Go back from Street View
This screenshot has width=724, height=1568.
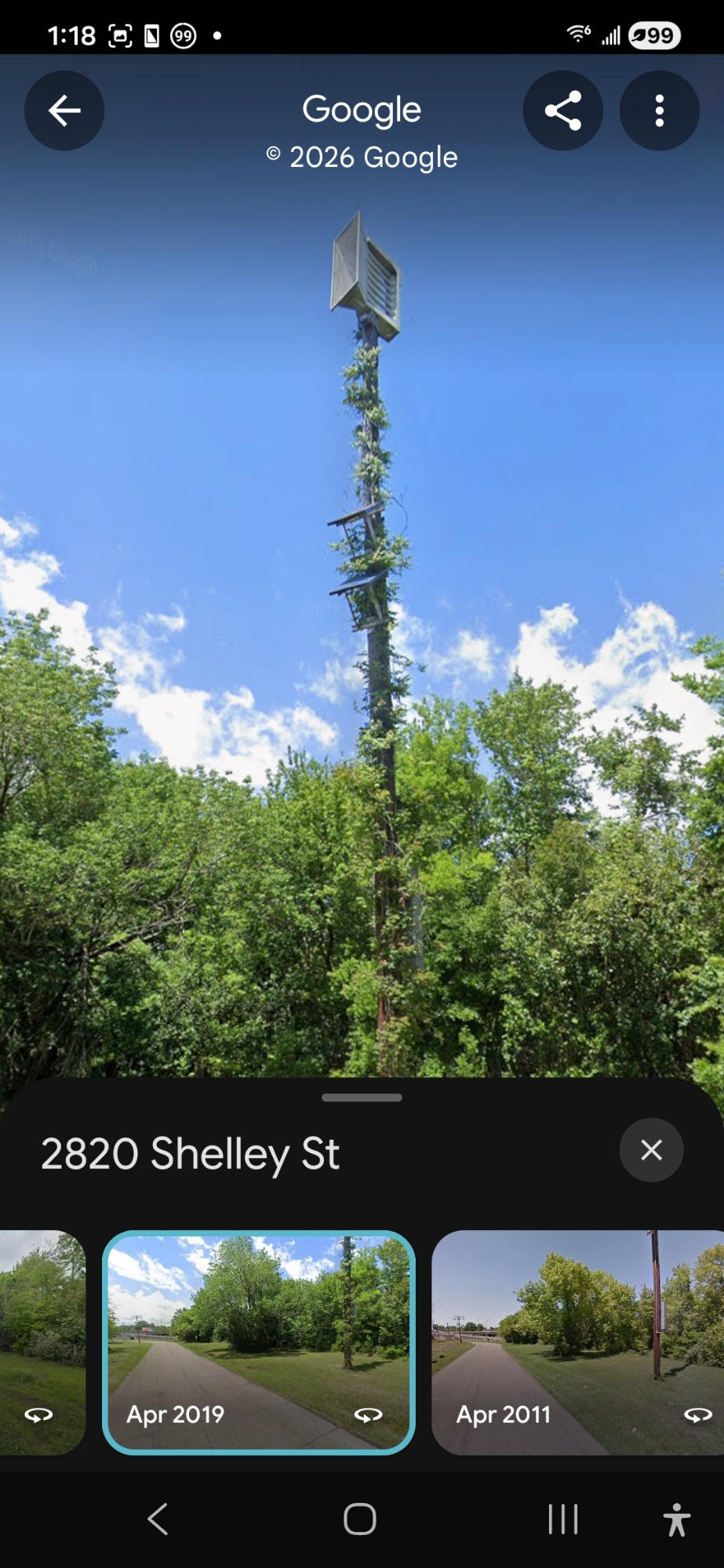64,111
